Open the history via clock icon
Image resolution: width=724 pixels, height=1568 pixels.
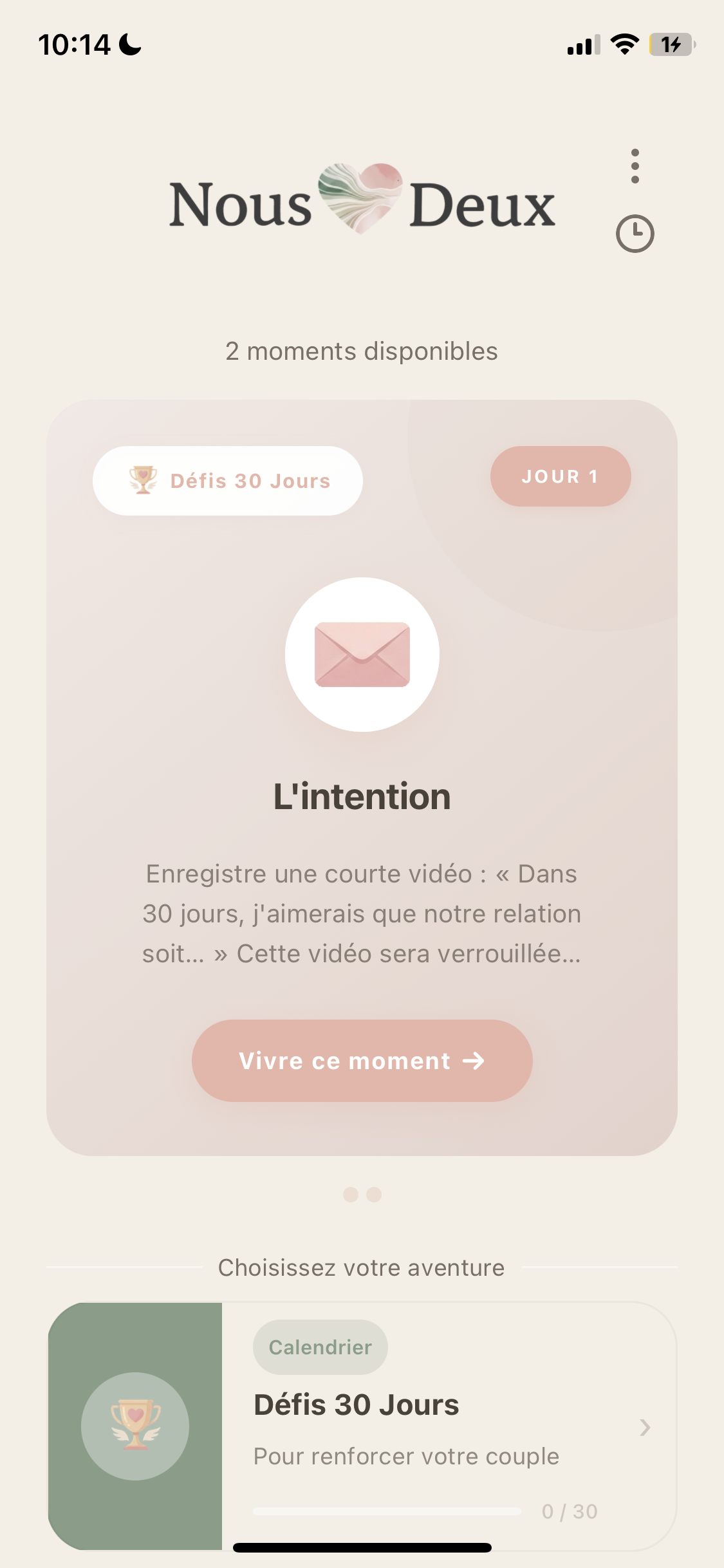coord(635,233)
